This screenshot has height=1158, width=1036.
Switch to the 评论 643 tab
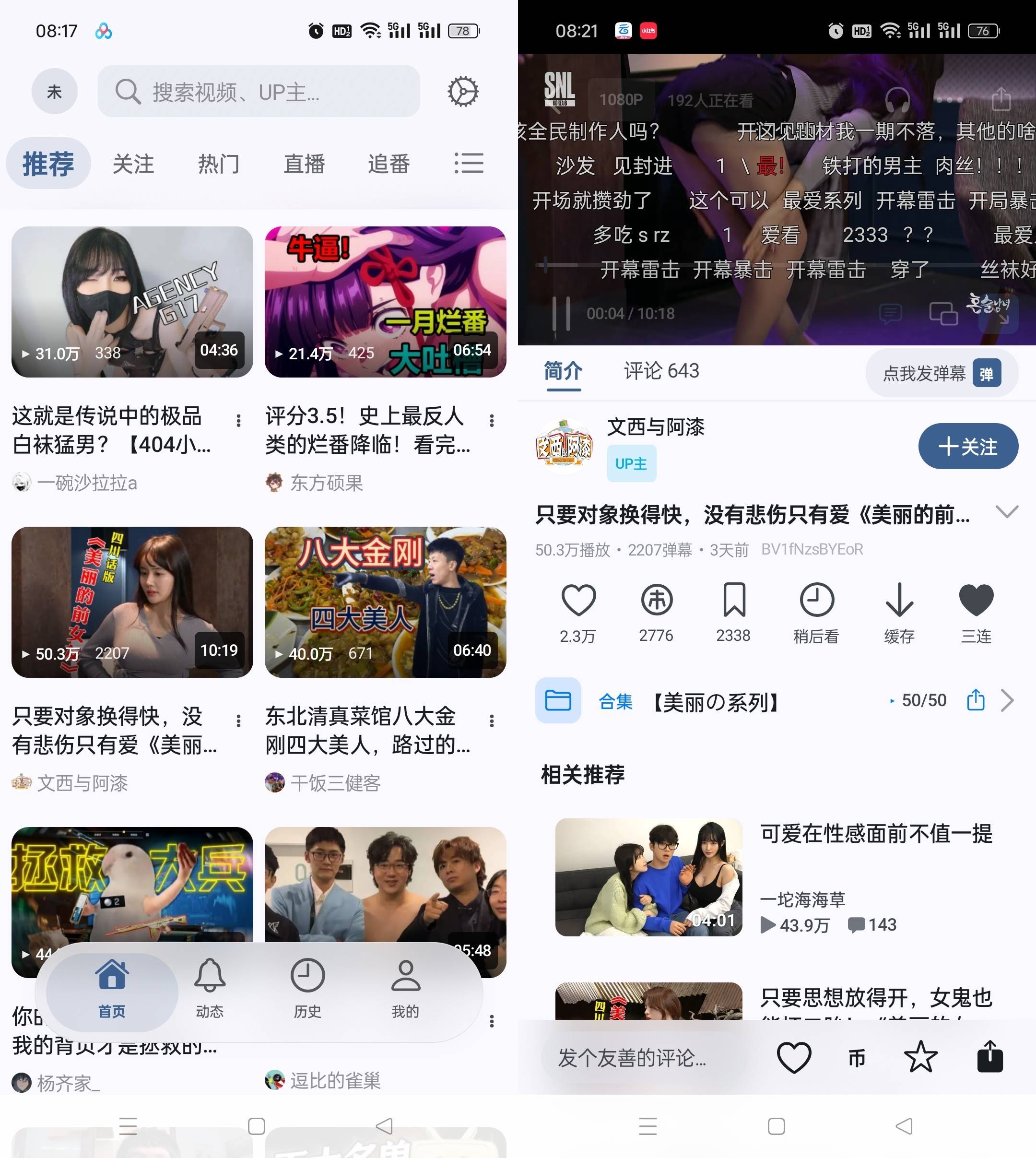(x=661, y=371)
